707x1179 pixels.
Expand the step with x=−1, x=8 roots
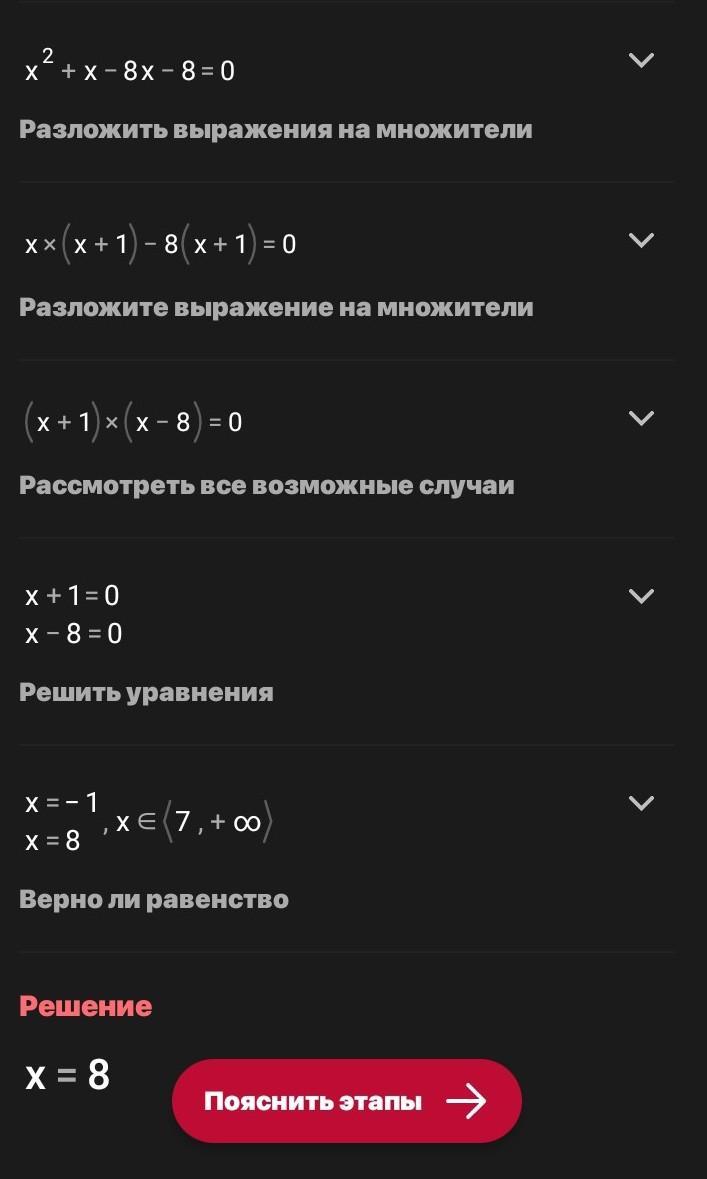(640, 803)
